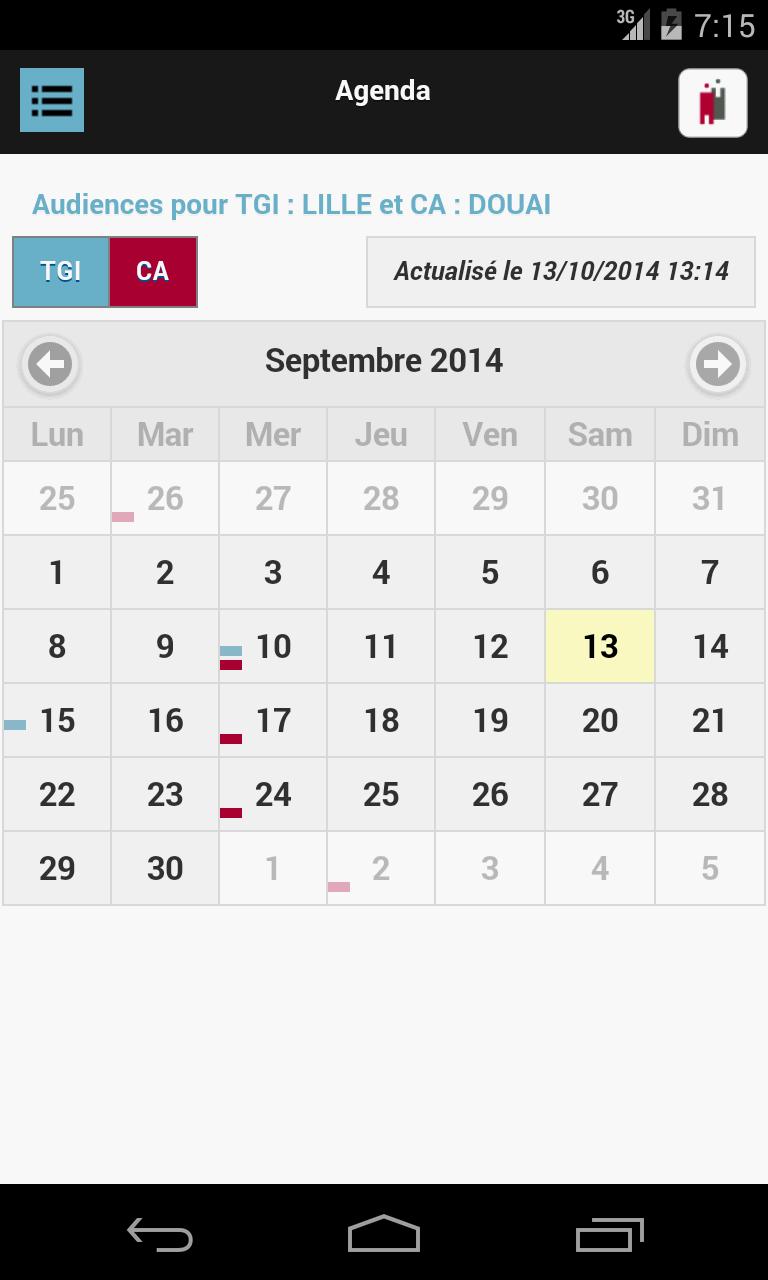Choose September 30 in the calendar
The height and width of the screenshot is (1280, 768).
tap(165, 869)
